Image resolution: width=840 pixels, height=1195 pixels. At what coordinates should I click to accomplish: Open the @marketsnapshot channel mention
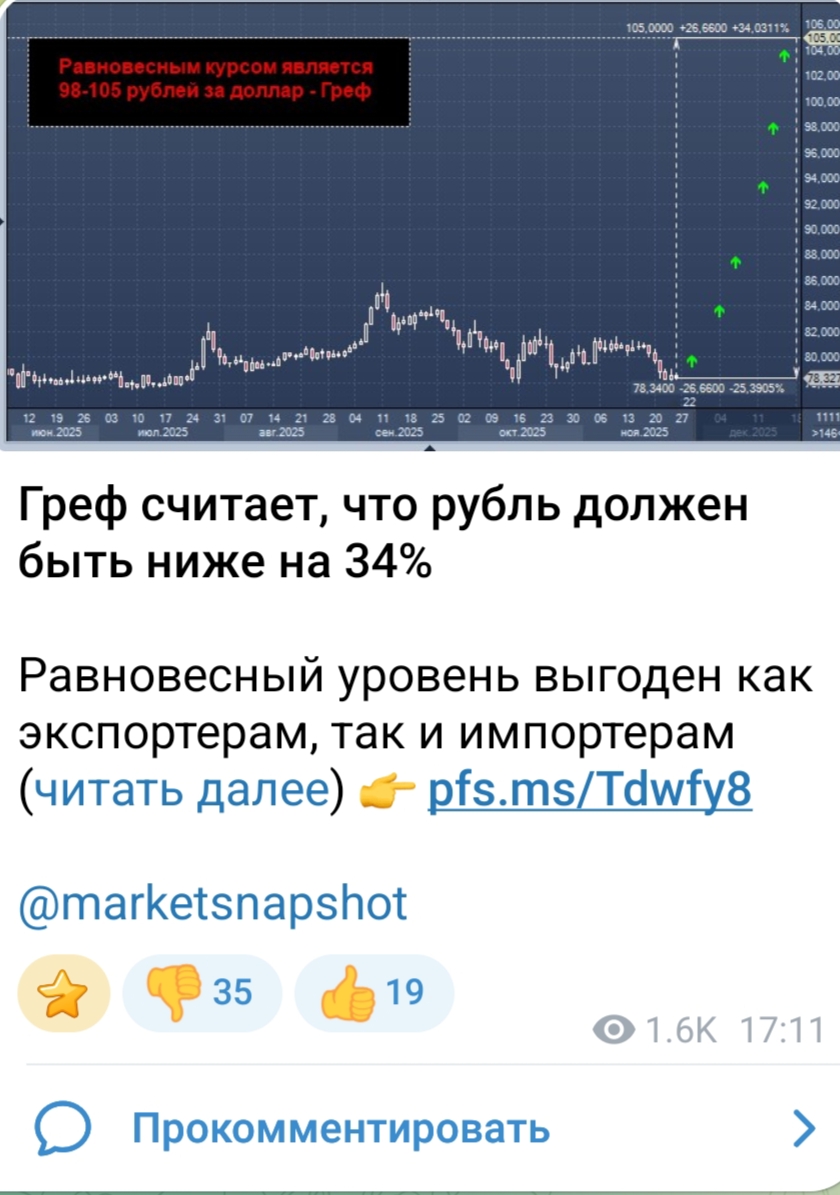[213, 903]
